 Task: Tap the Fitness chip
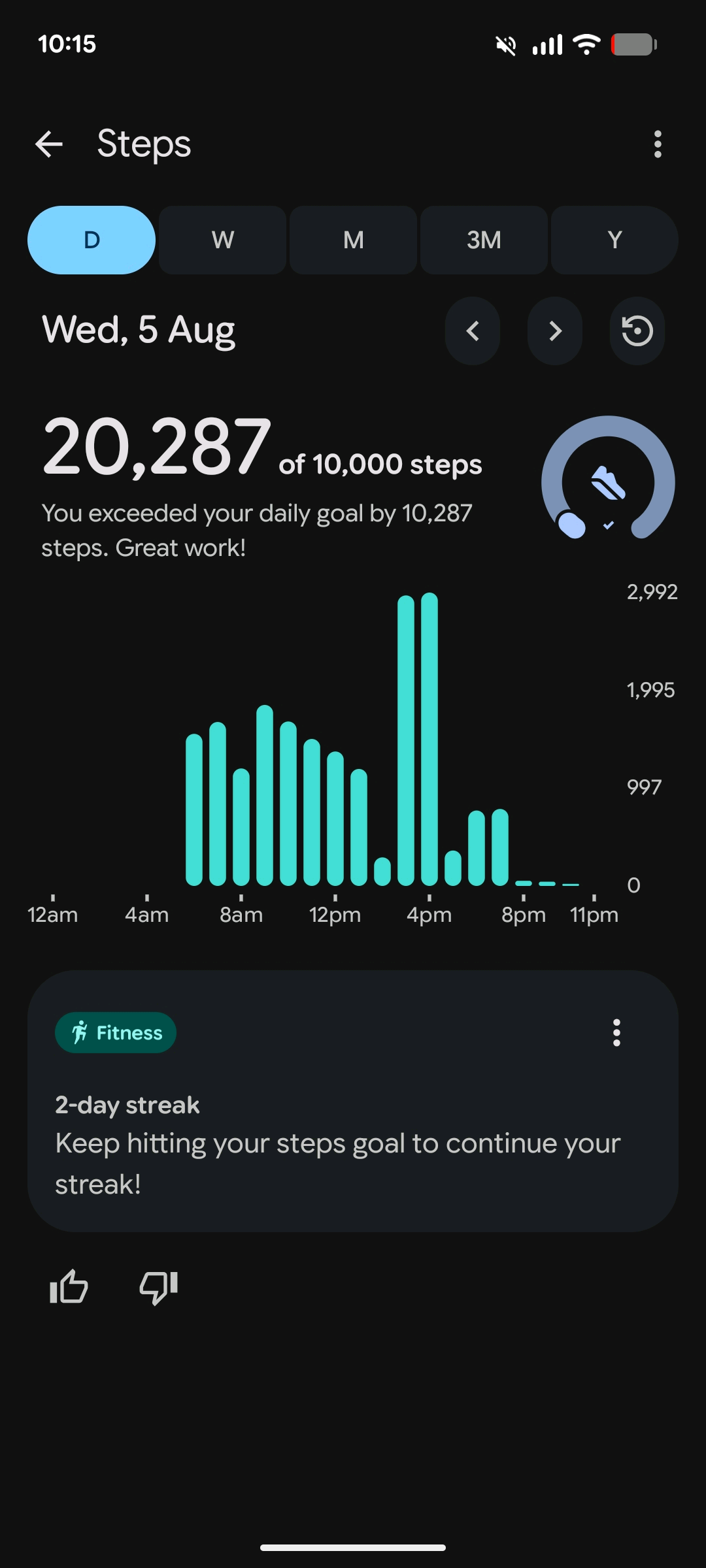coord(116,1033)
